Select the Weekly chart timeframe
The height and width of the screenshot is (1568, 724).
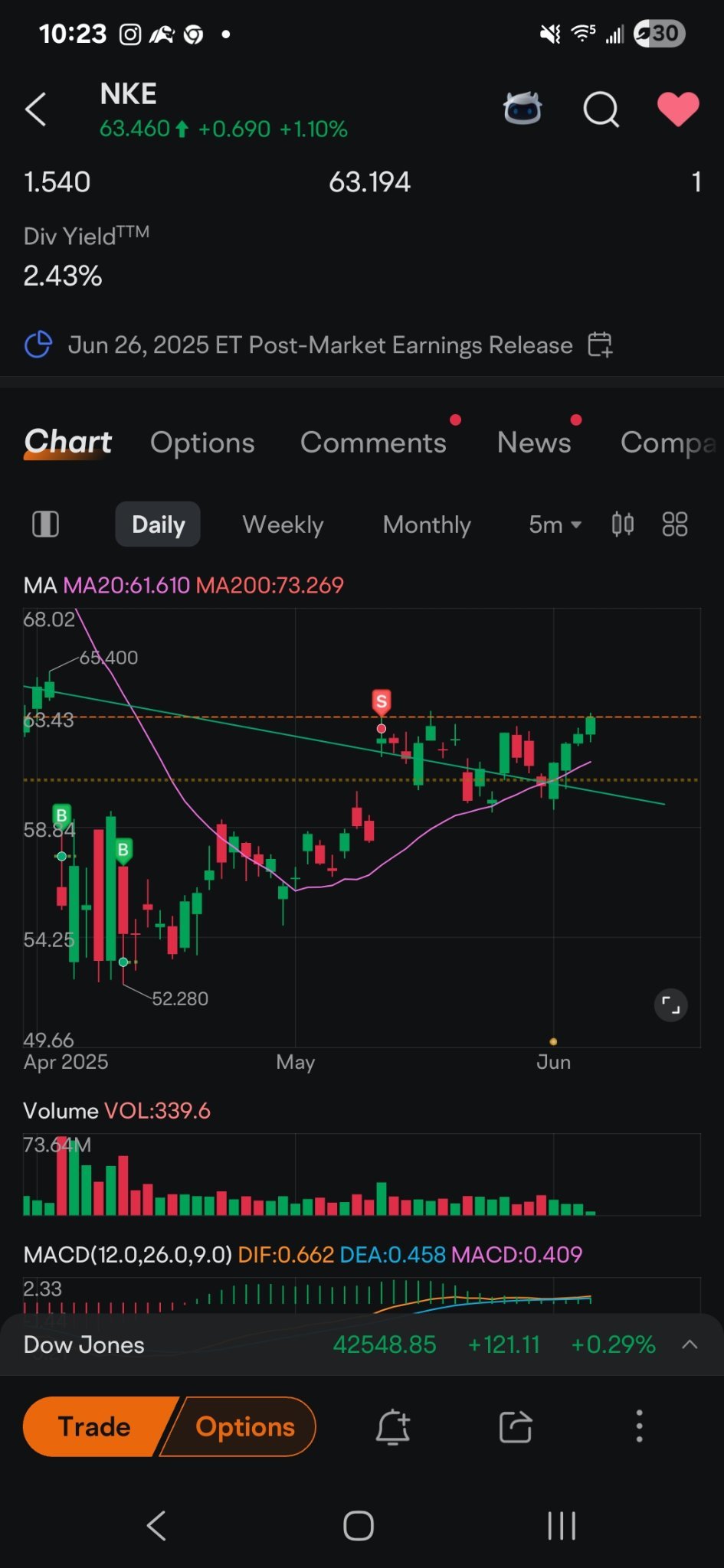coord(283,524)
